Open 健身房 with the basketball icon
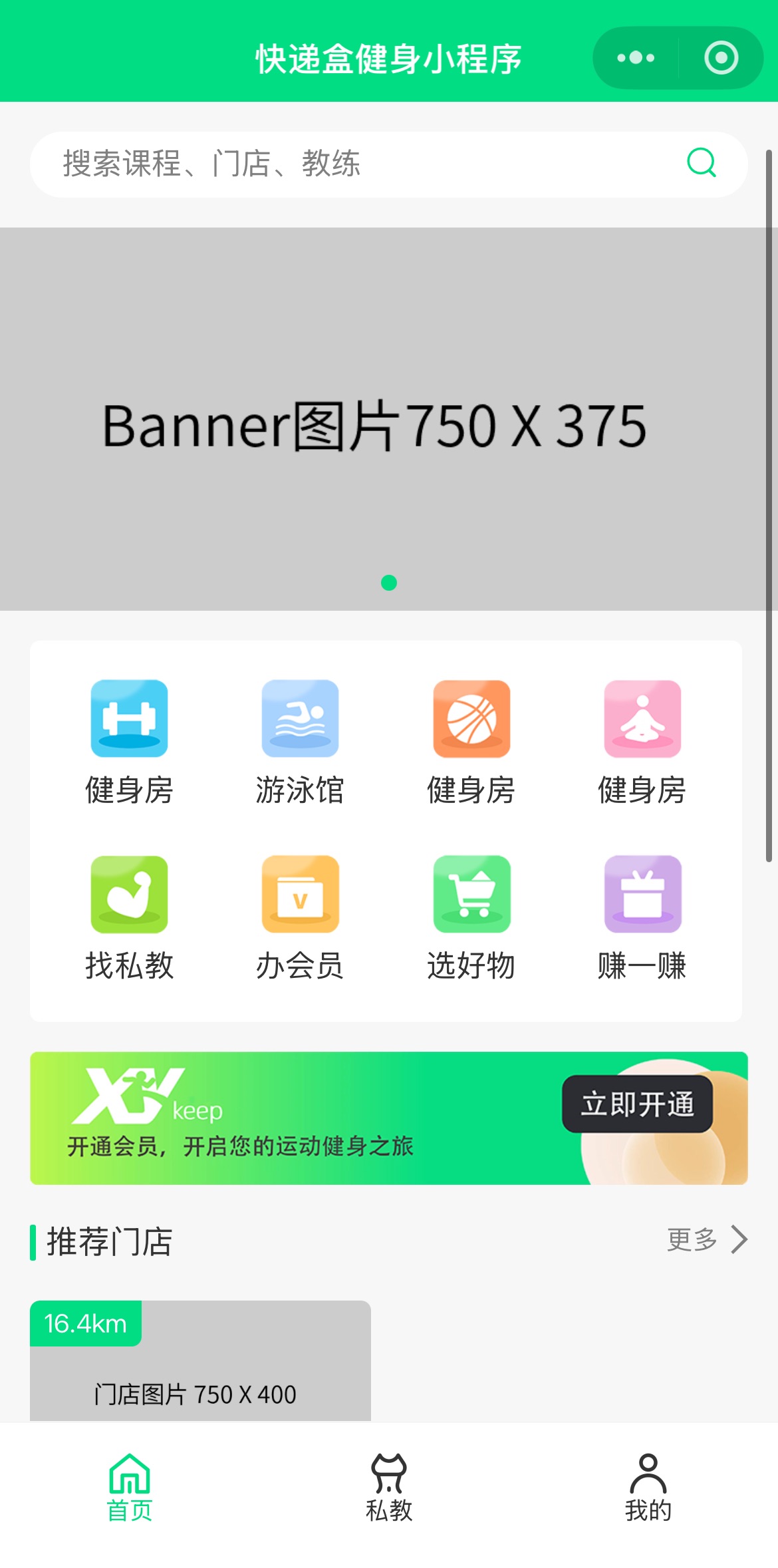 471,741
